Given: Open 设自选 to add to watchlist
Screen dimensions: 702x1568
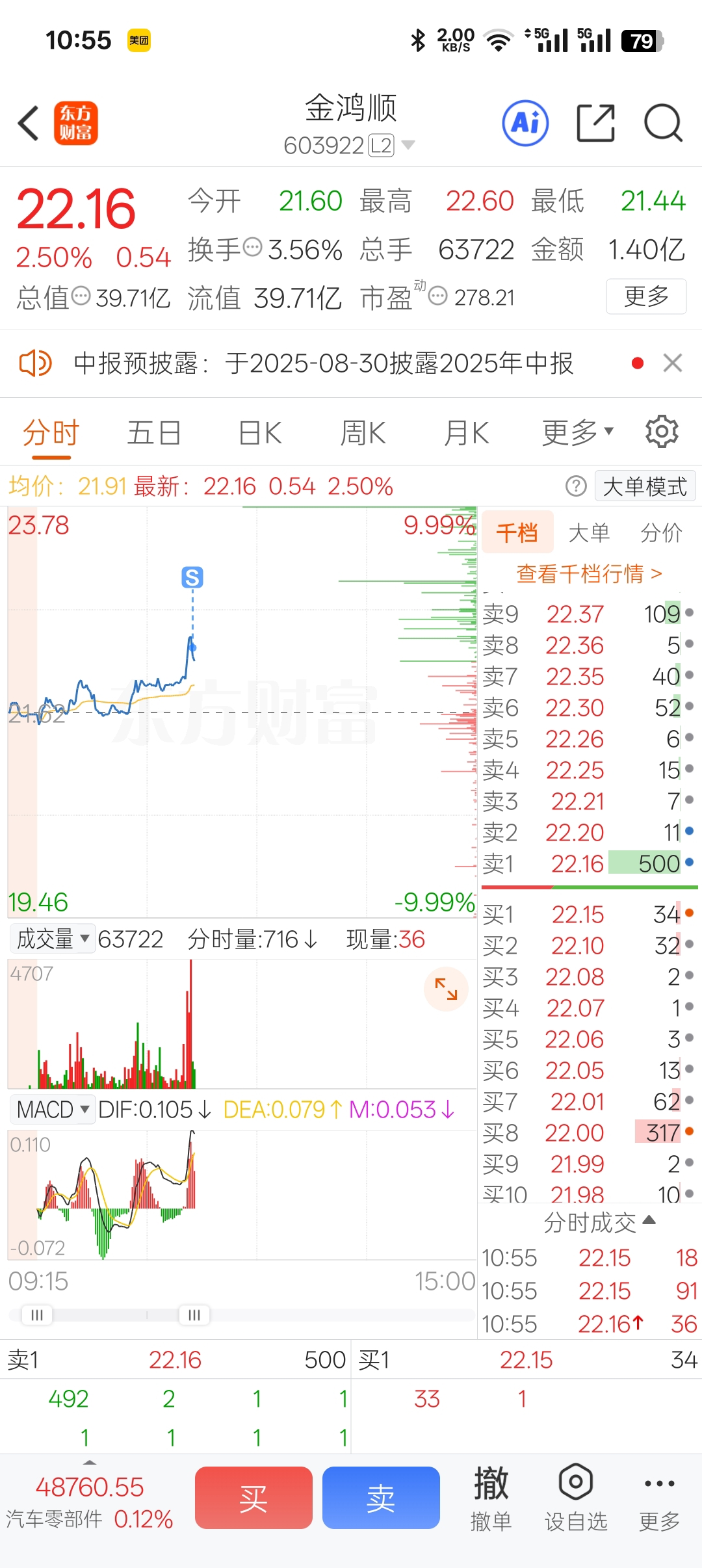Looking at the screenshot, I should tap(576, 1498).
